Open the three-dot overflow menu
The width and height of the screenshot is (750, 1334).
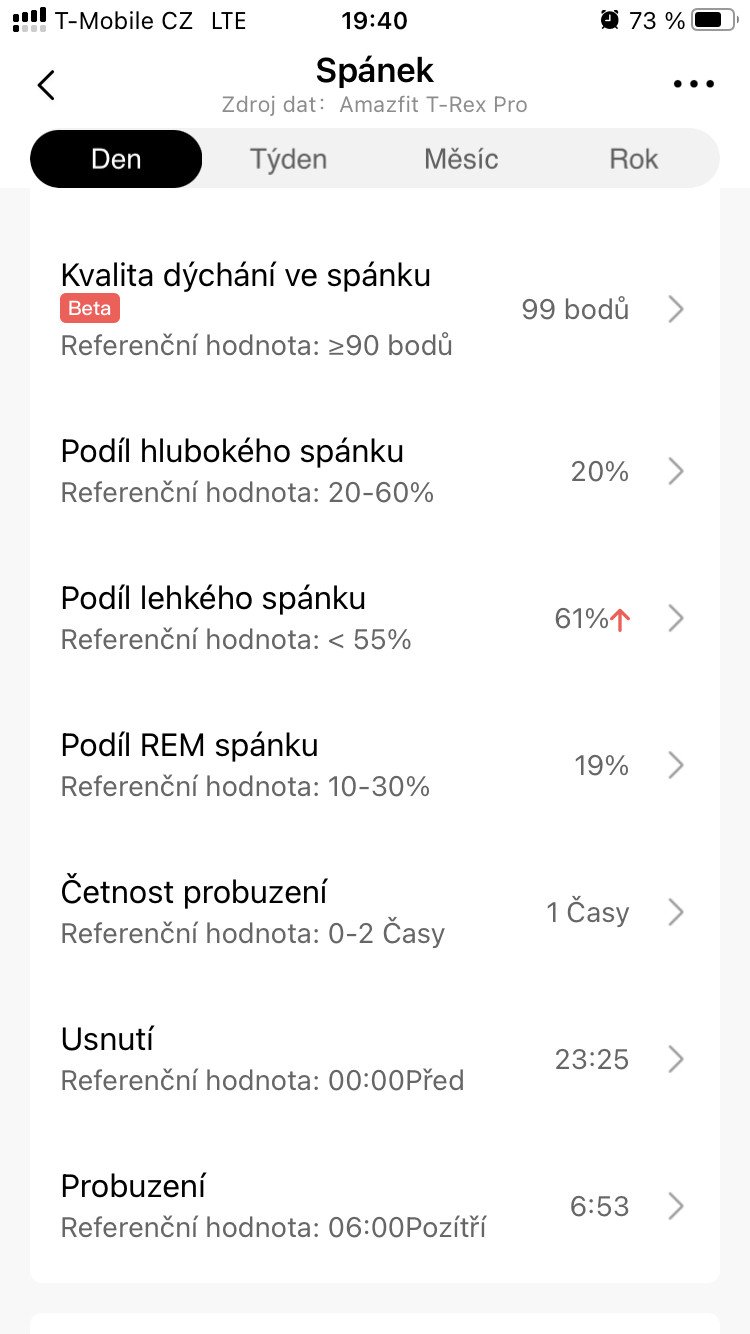pyautogui.click(x=694, y=85)
